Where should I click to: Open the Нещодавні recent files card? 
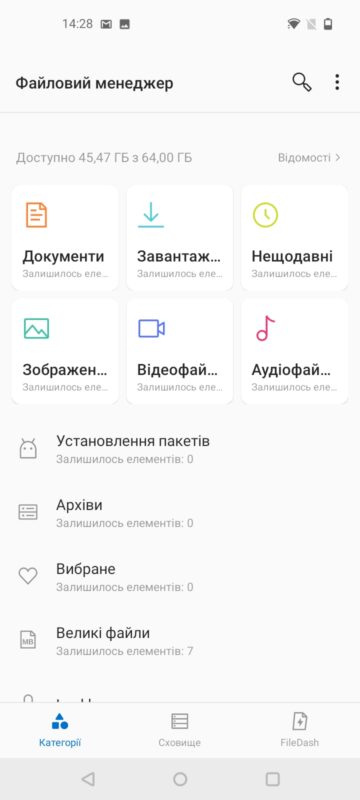click(295, 238)
